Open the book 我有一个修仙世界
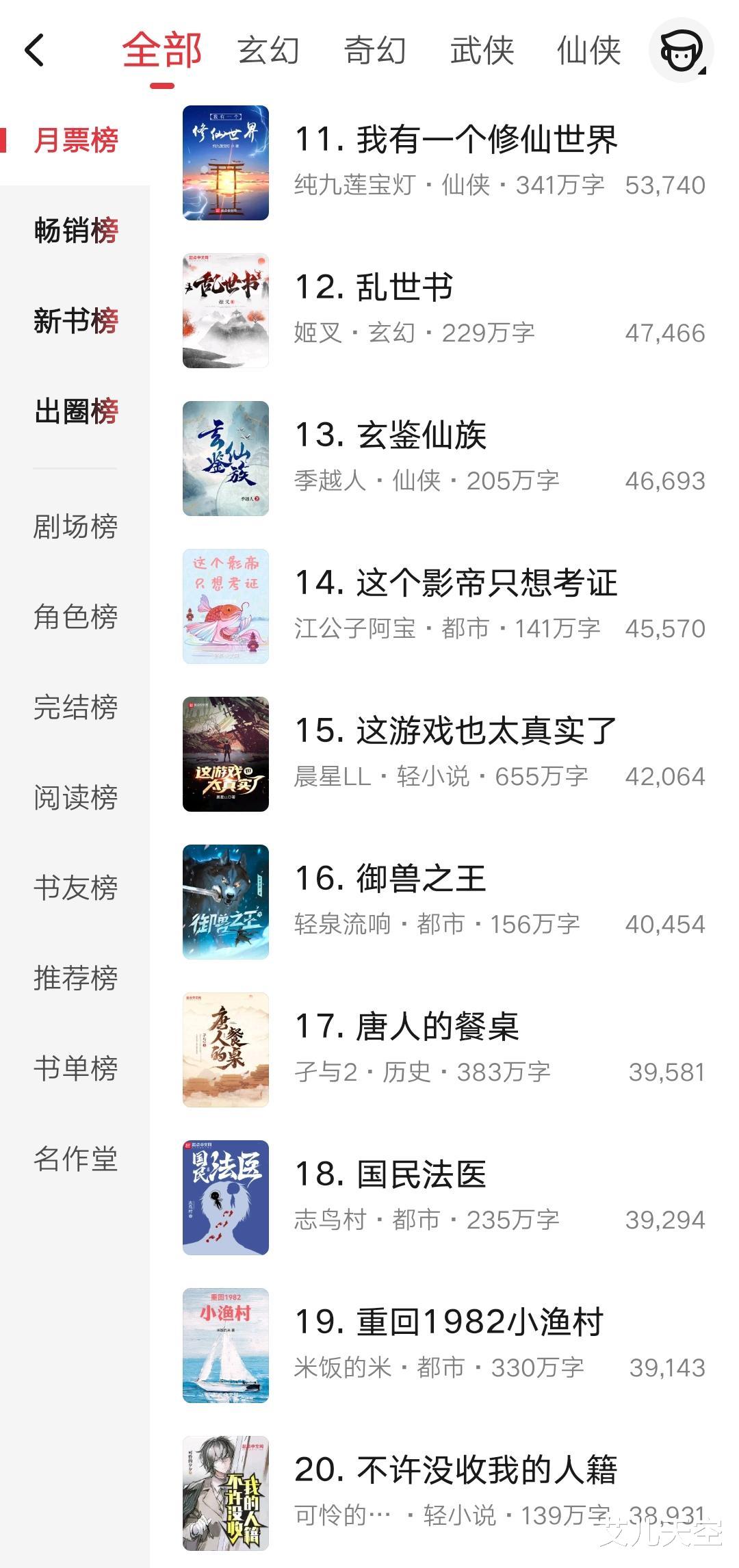This screenshot has width=739, height=1568. (x=455, y=140)
